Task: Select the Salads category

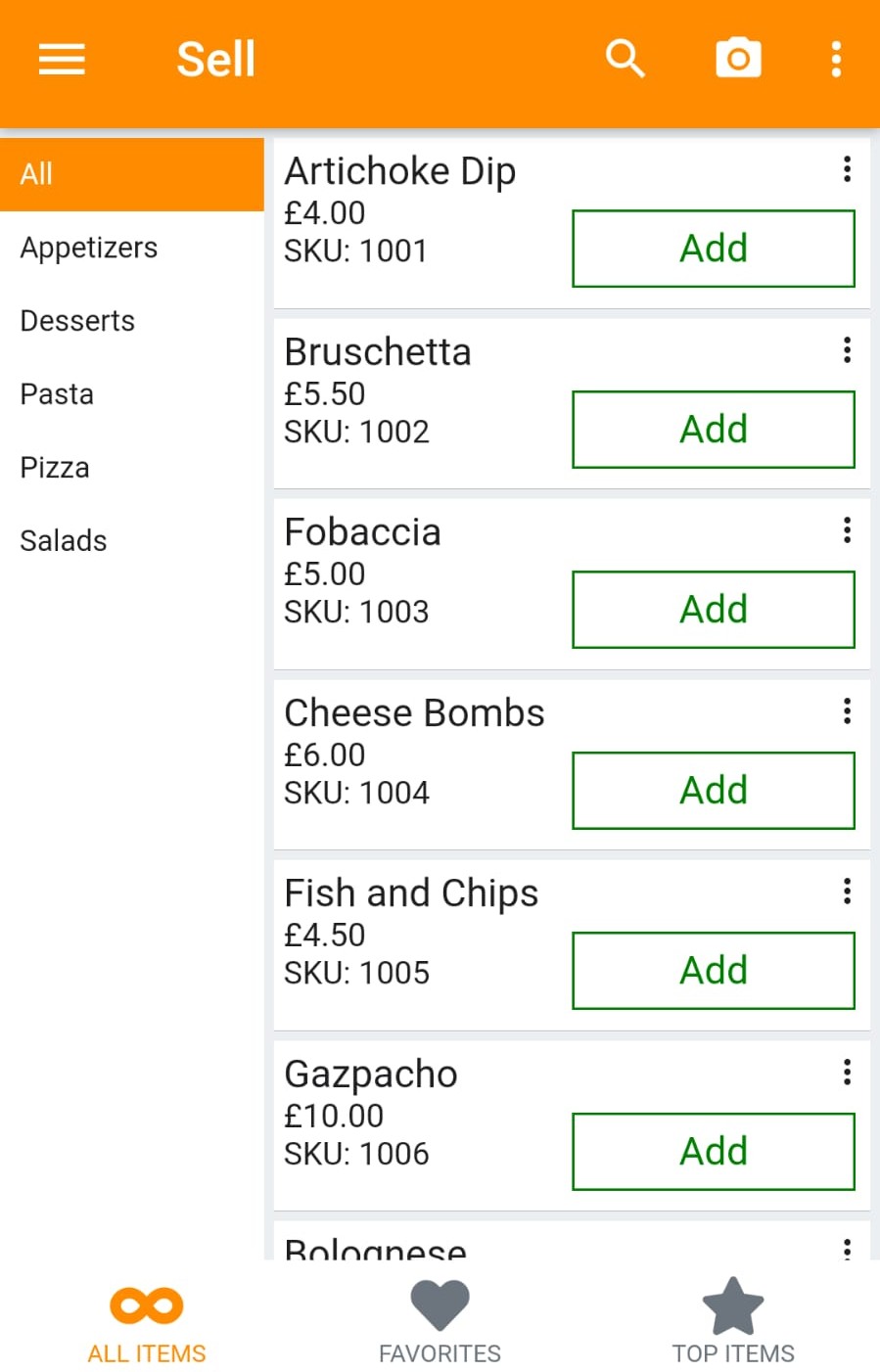Action: tap(63, 540)
